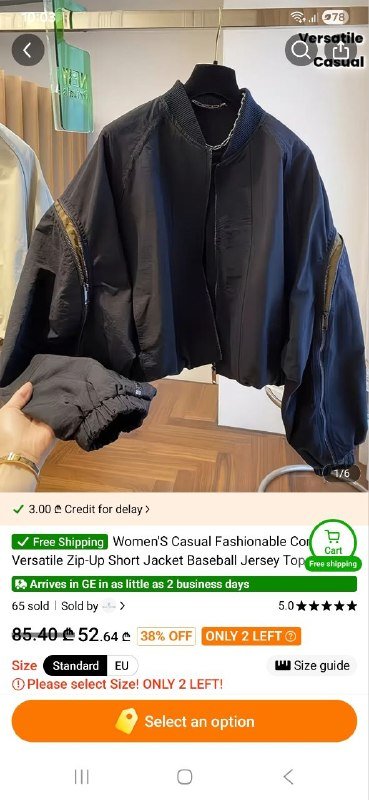Open the Size guide

[312, 665]
